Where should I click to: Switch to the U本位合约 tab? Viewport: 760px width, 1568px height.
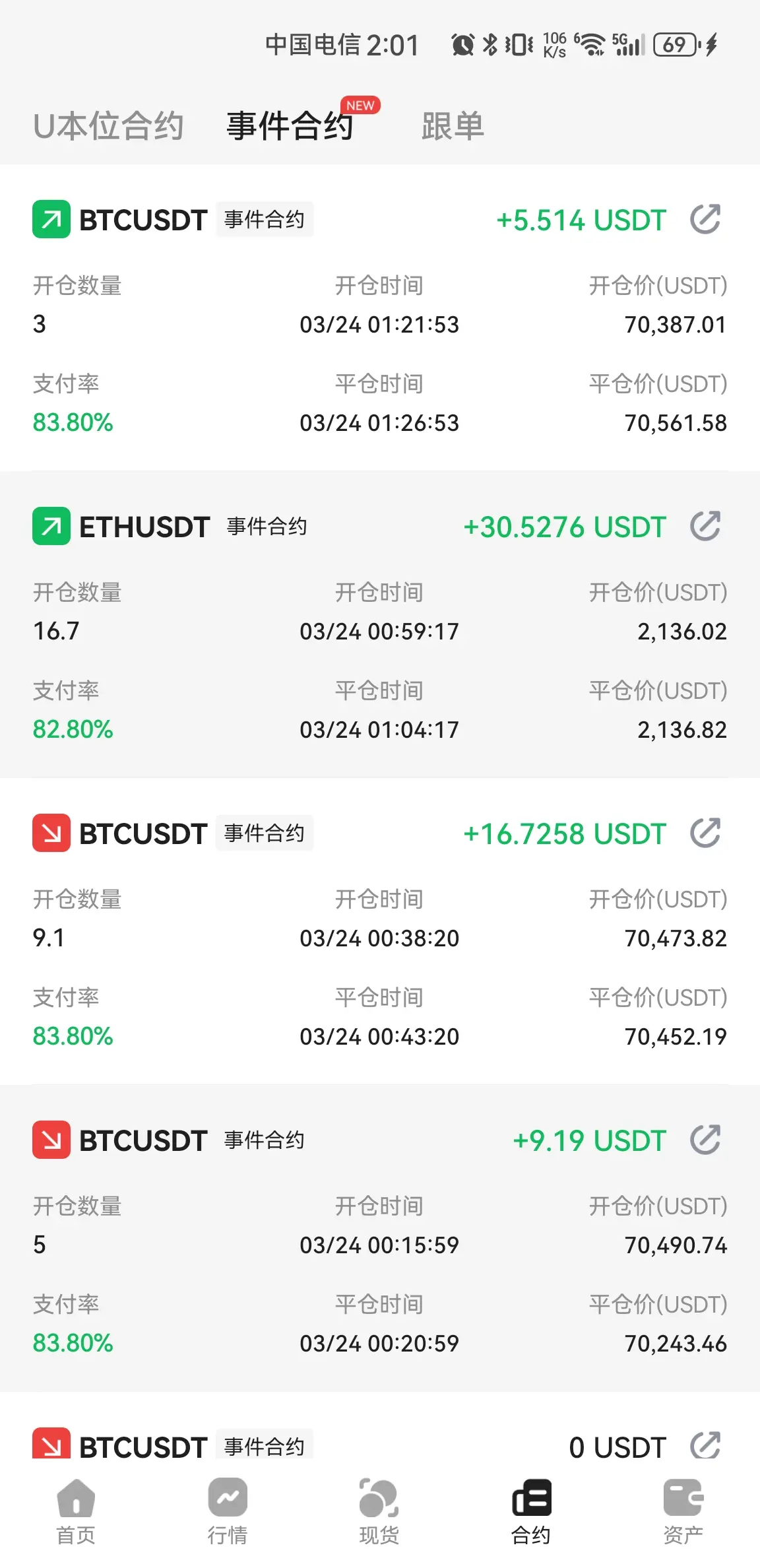click(x=108, y=125)
